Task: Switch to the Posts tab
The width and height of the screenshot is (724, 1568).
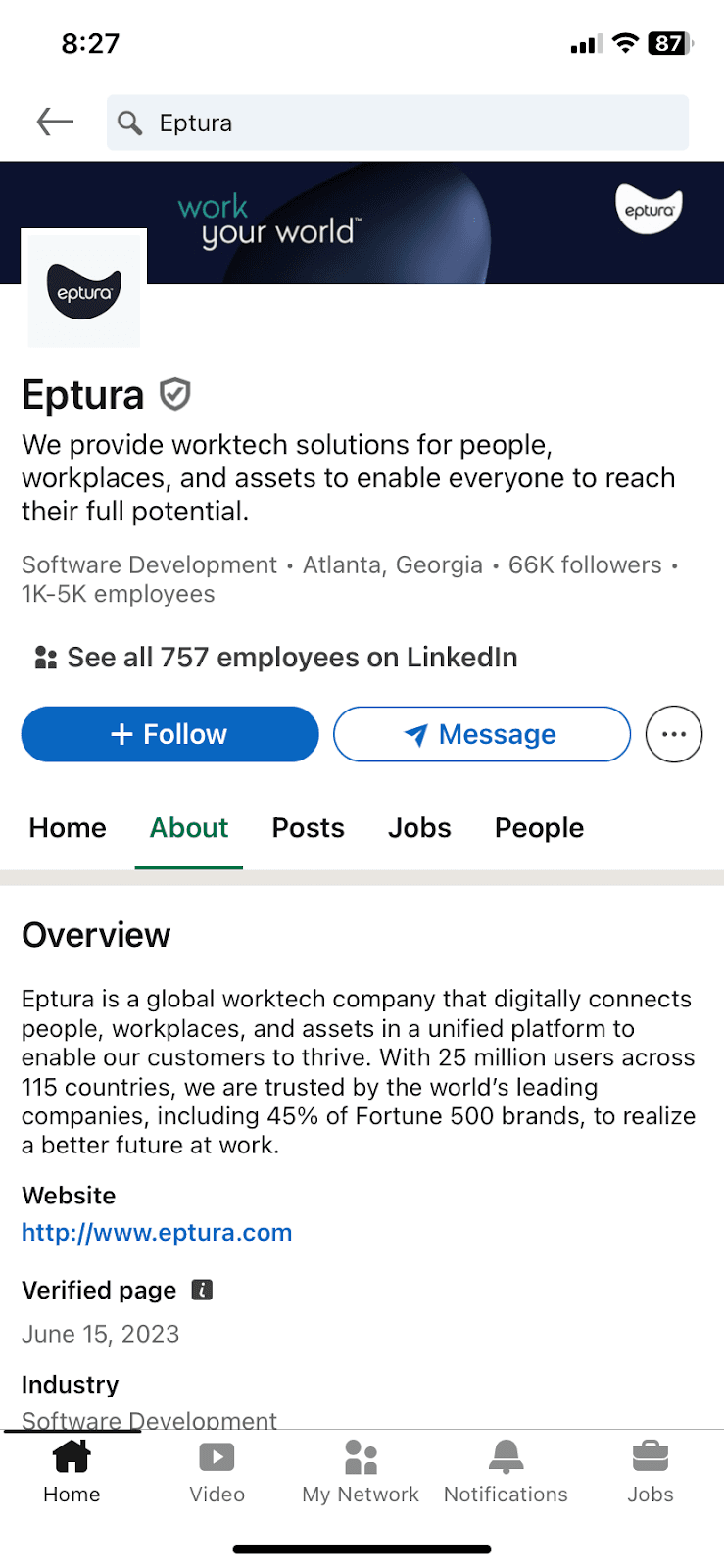Action: click(308, 828)
